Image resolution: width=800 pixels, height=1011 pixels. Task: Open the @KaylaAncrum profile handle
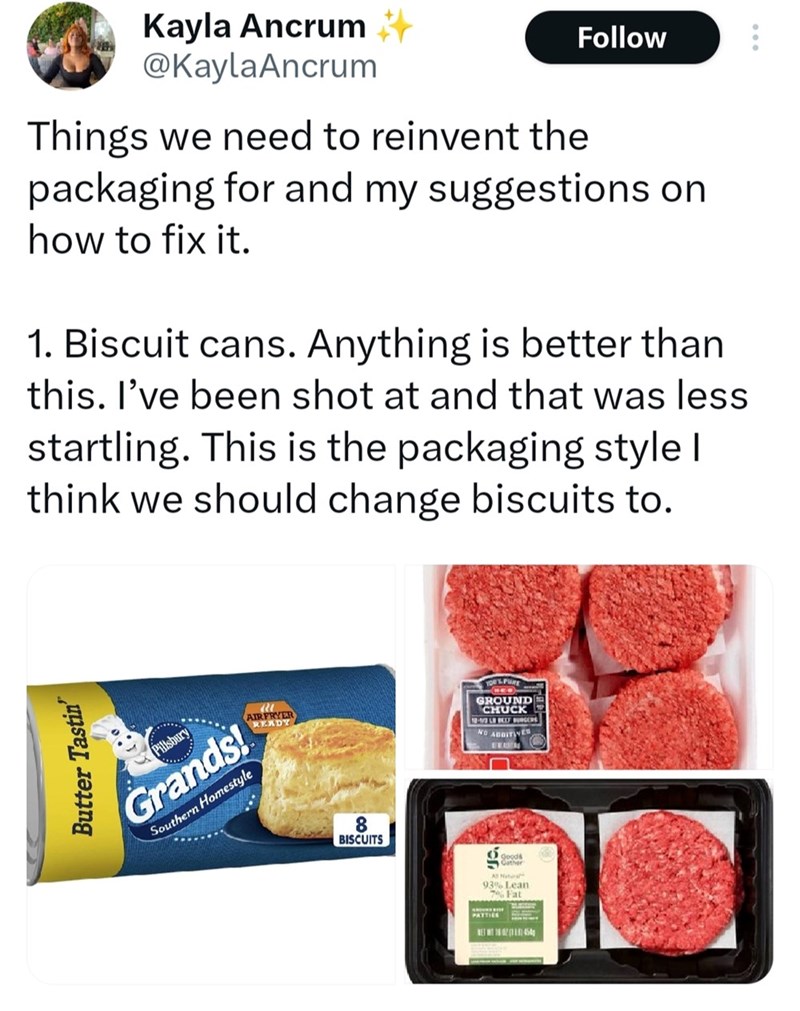click(x=261, y=67)
